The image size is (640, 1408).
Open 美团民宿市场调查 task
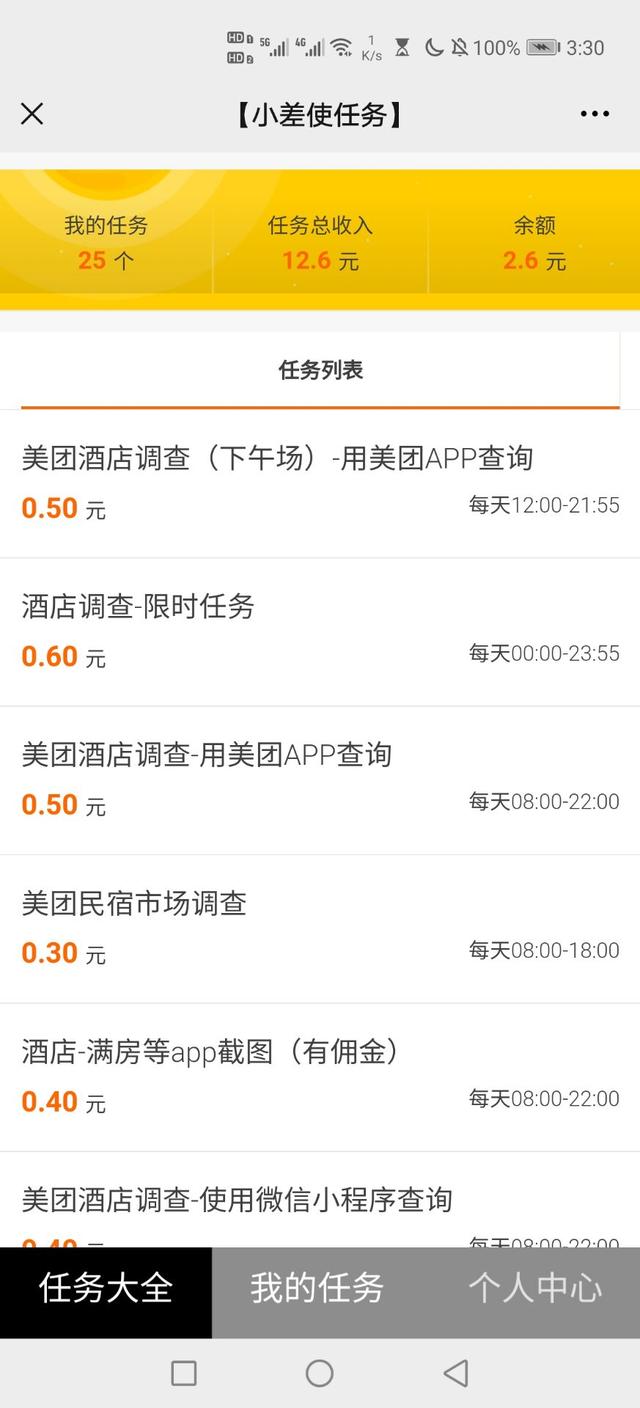pyautogui.click(x=320, y=929)
